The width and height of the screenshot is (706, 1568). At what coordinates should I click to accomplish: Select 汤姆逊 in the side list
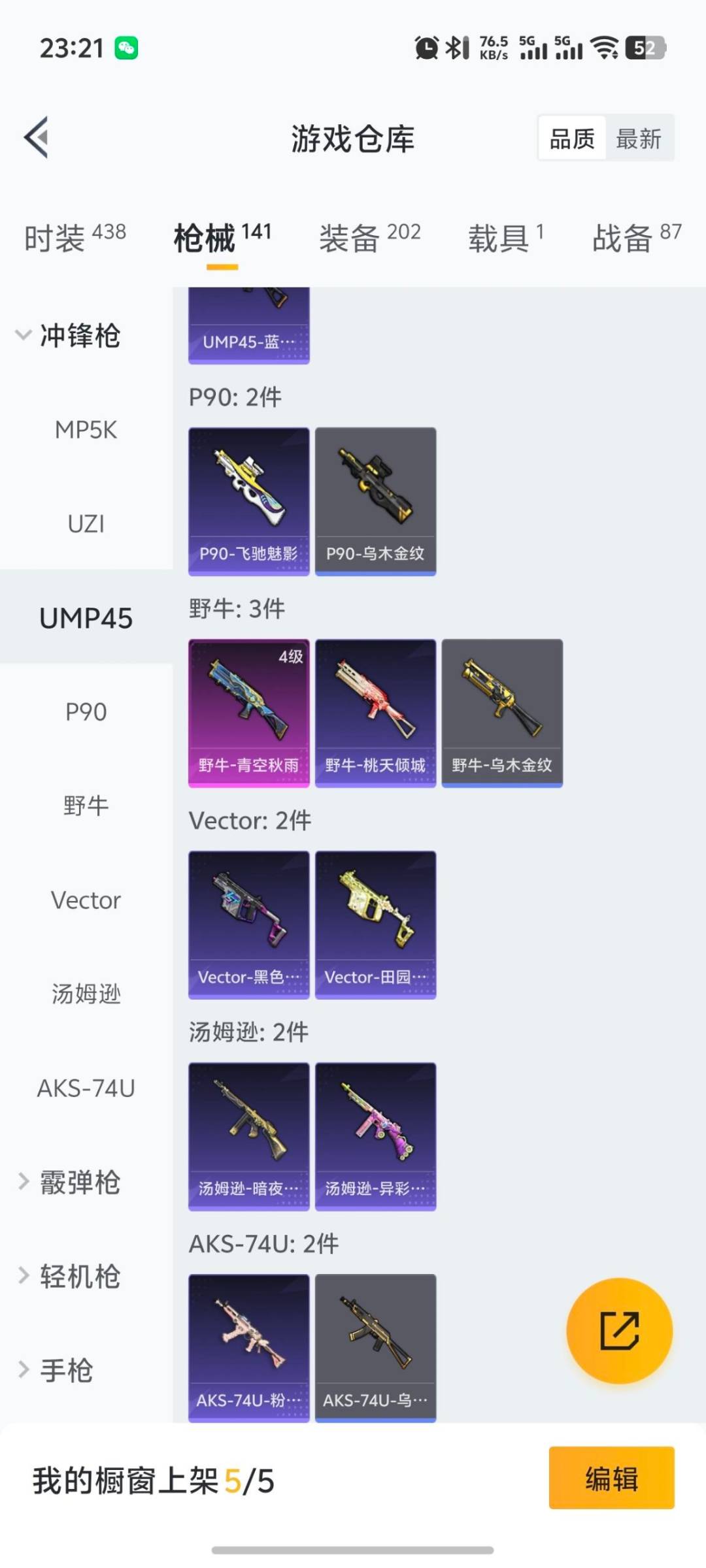(86, 994)
